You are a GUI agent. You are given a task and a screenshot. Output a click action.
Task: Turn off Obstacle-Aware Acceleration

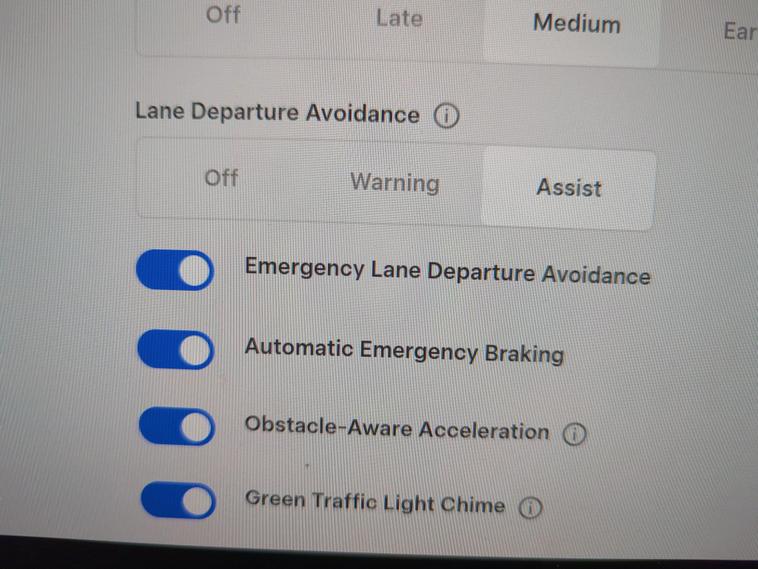coord(177,426)
